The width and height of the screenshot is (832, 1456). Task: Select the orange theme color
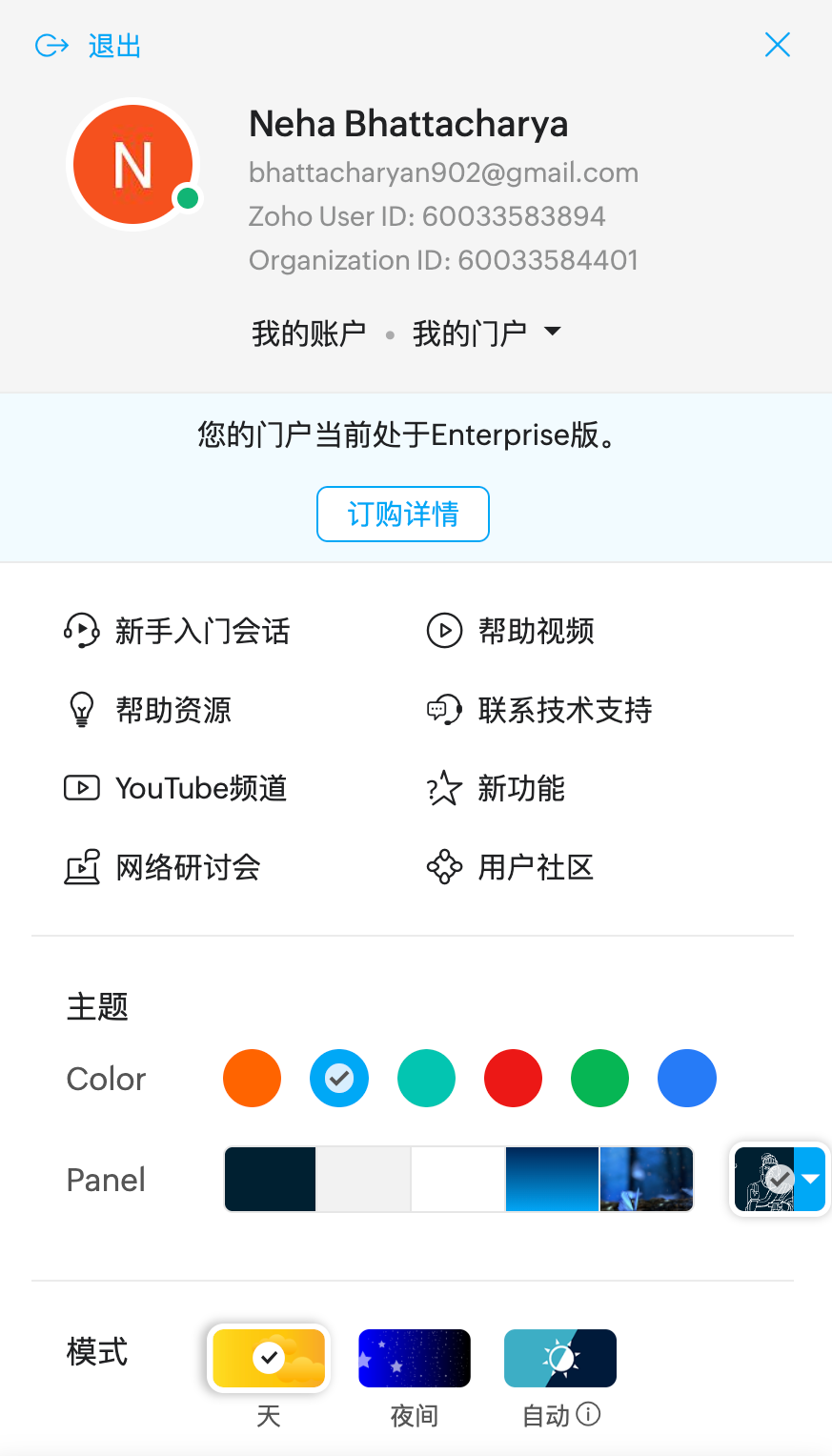pos(253,1079)
